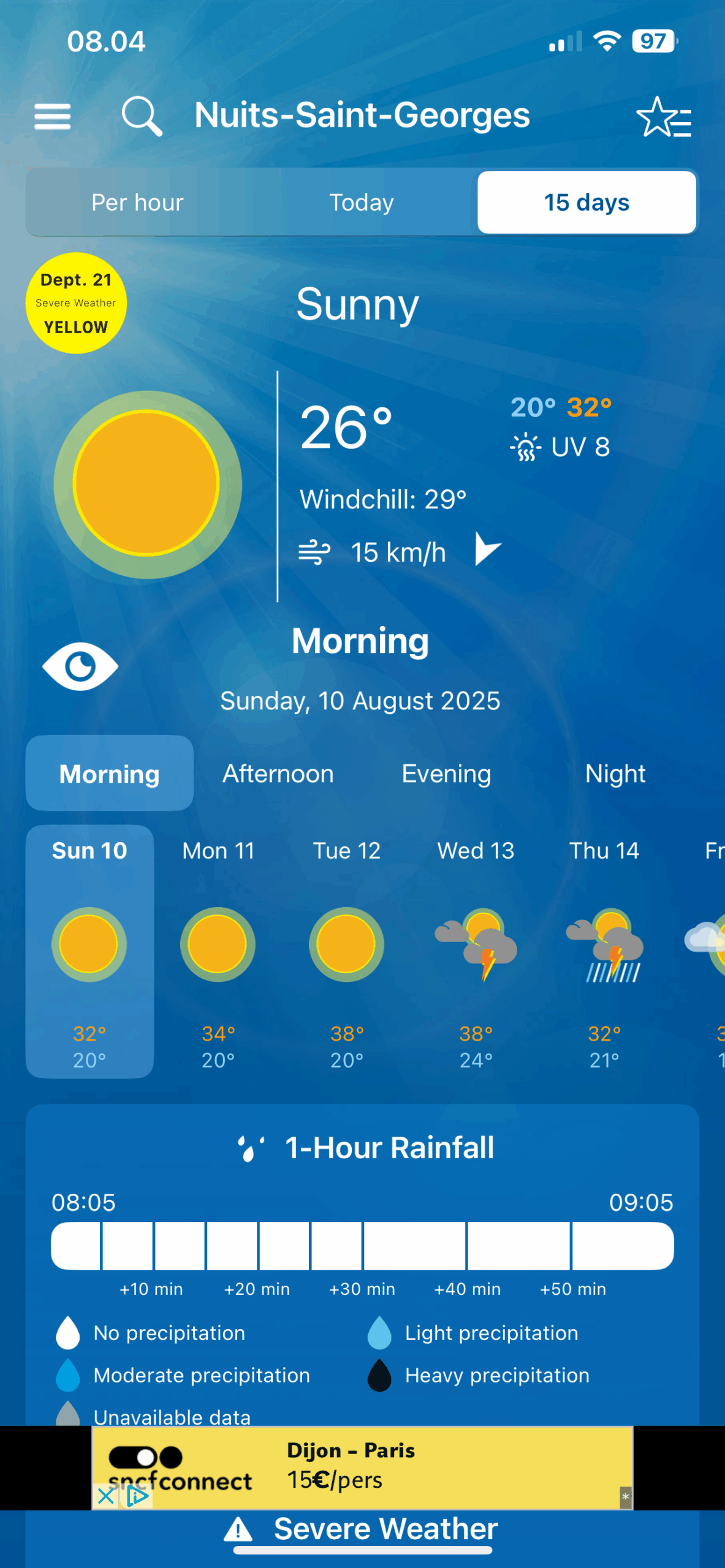Viewport: 725px width, 1568px height.
Task: Open the hamburger menu
Action: 52,116
